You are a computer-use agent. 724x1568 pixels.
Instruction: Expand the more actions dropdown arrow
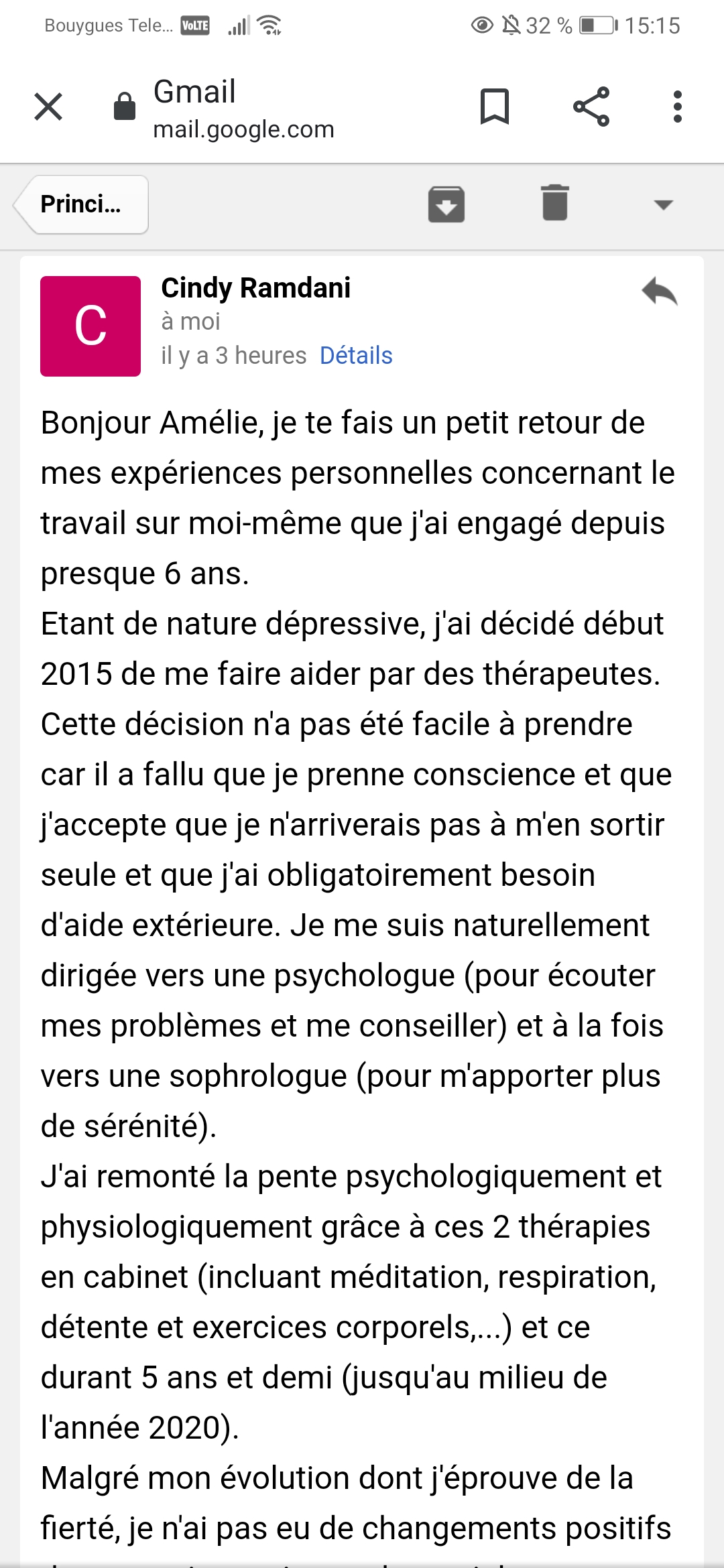point(663,204)
